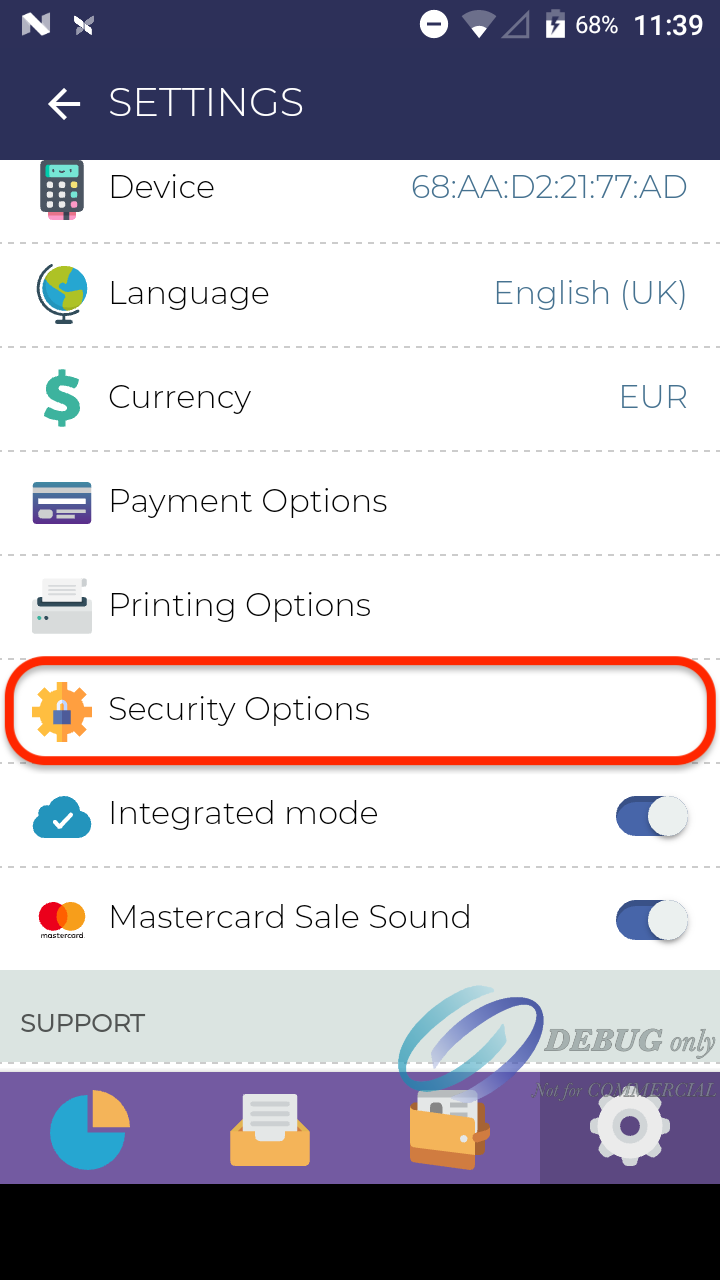Click the Language globe icon
Image resolution: width=720 pixels, height=1280 pixels.
(x=61, y=293)
